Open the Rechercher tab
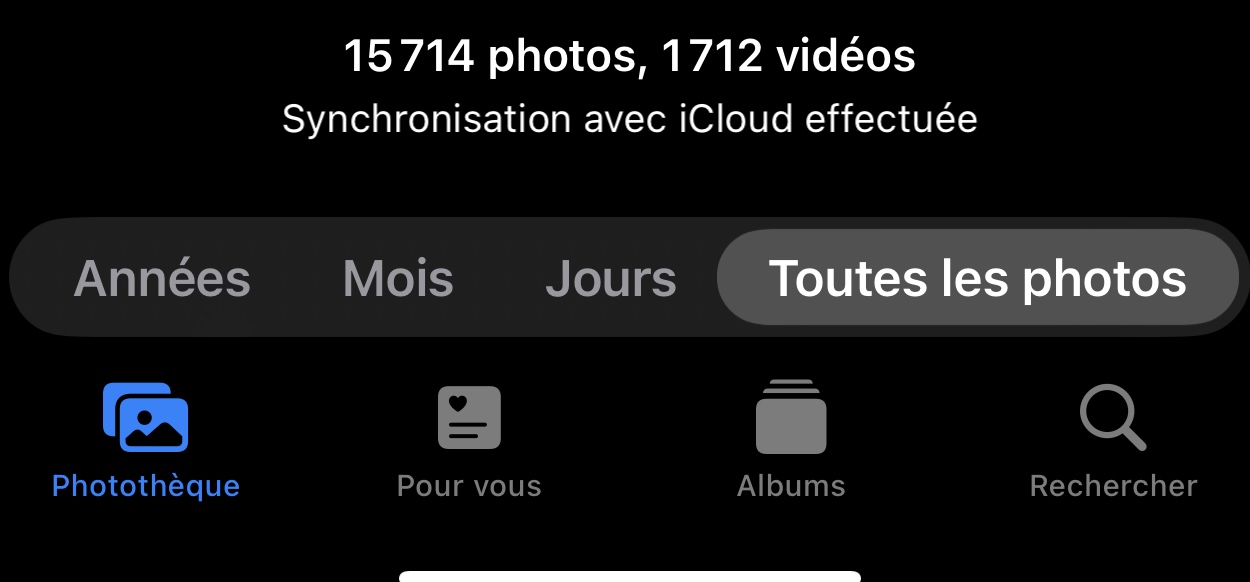1250x582 pixels. (1113, 440)
